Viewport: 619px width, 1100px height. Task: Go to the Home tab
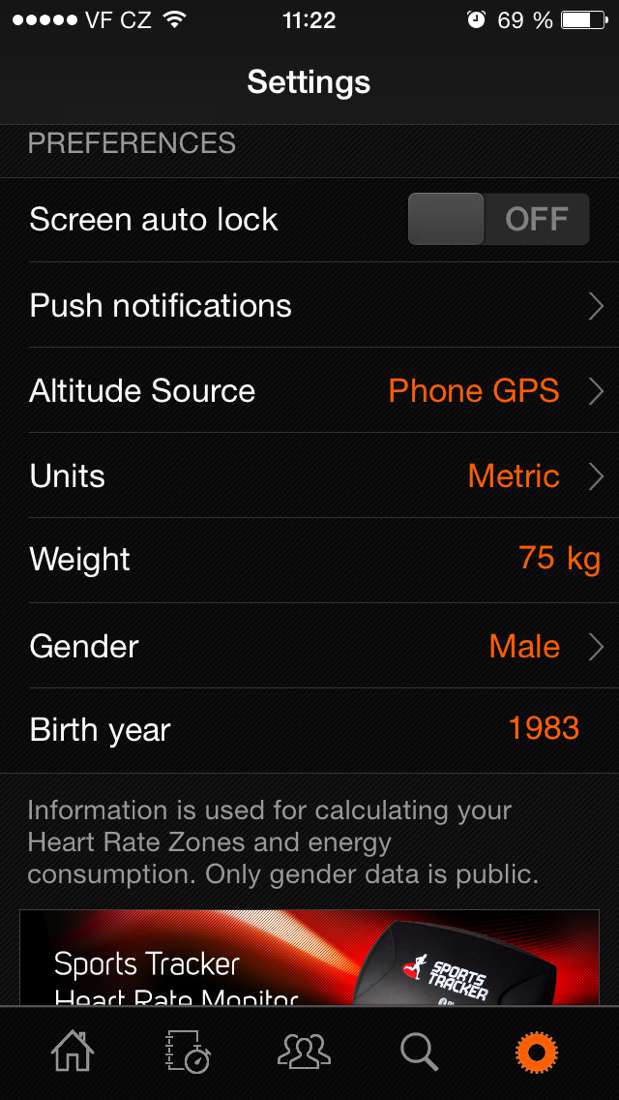(x=73, y=1052)
